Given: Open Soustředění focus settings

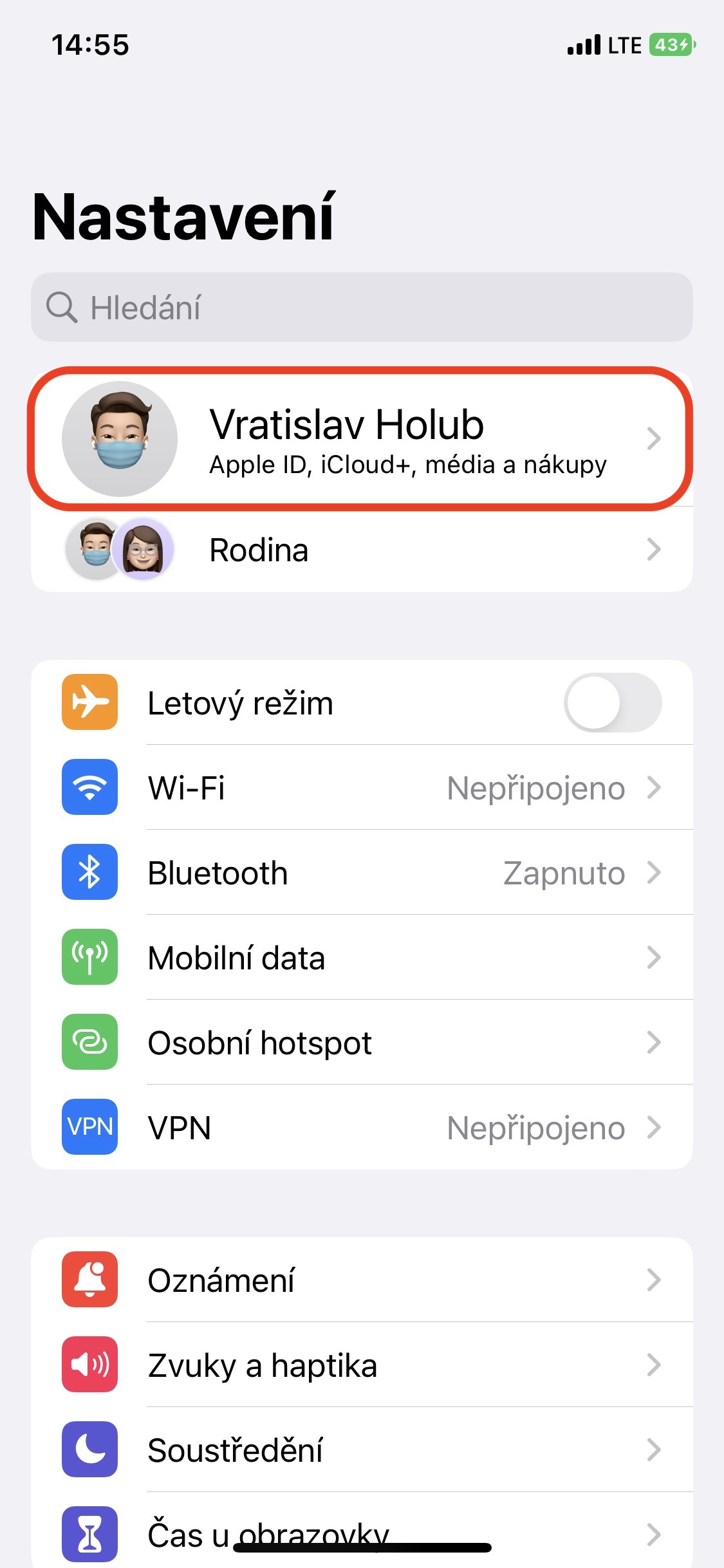Looking at the screenshot, I should [362, 1450].
